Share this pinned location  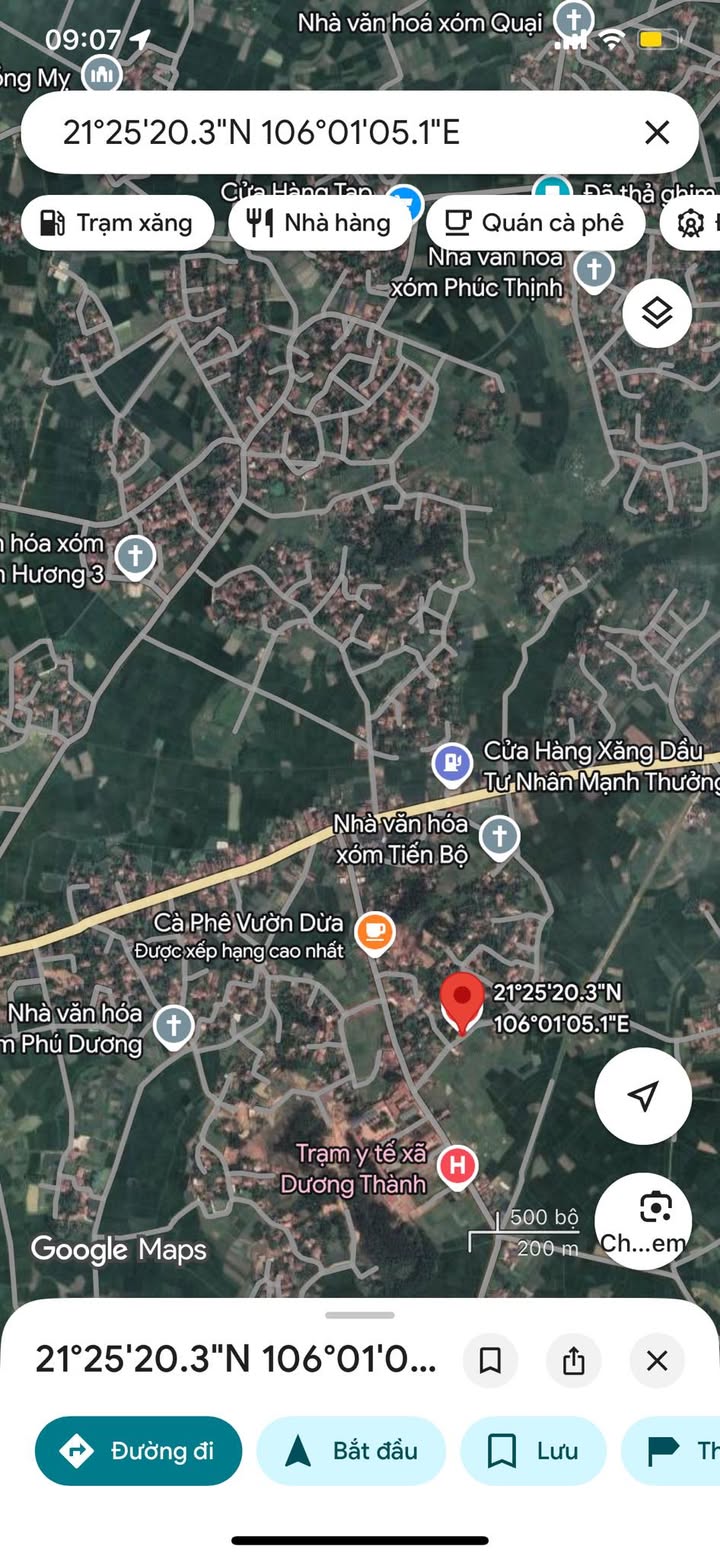pos(573,1361)
